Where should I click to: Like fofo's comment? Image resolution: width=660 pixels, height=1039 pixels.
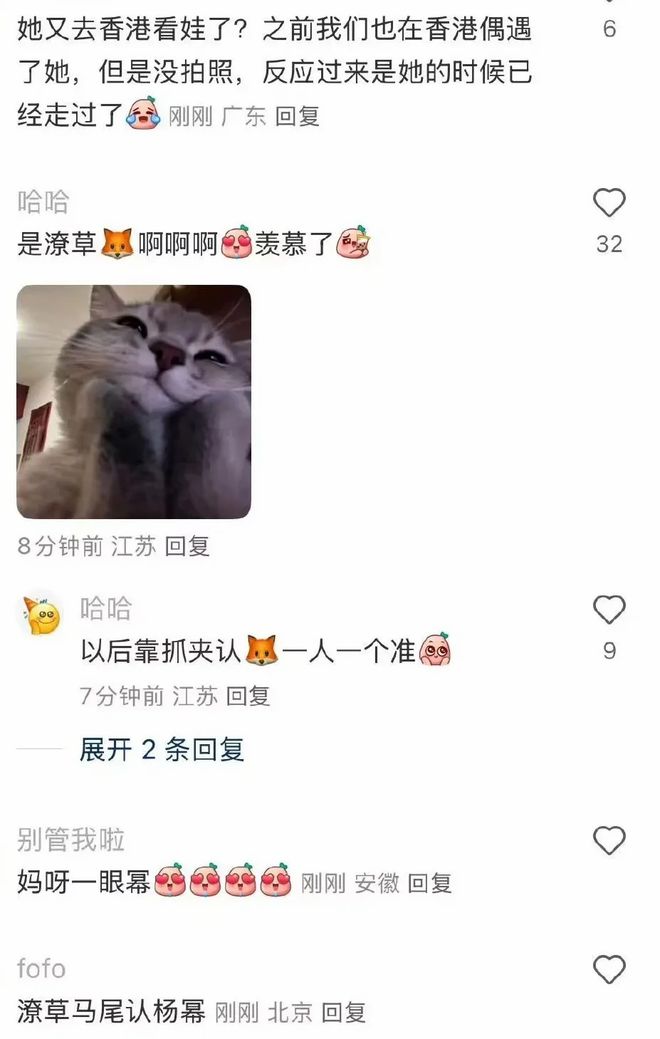pos(609,970)
